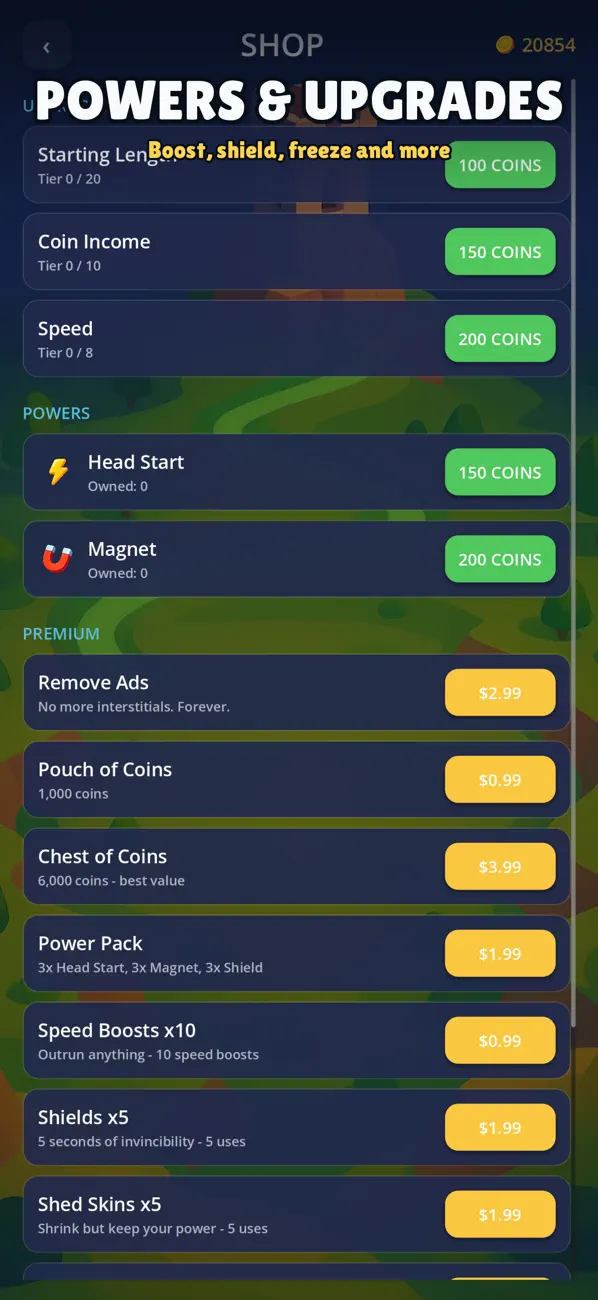Purchase Remove Ads for $2.99
Image resolution: width=598 pixels, height=1300 pixels.
(x=500, y=692)
